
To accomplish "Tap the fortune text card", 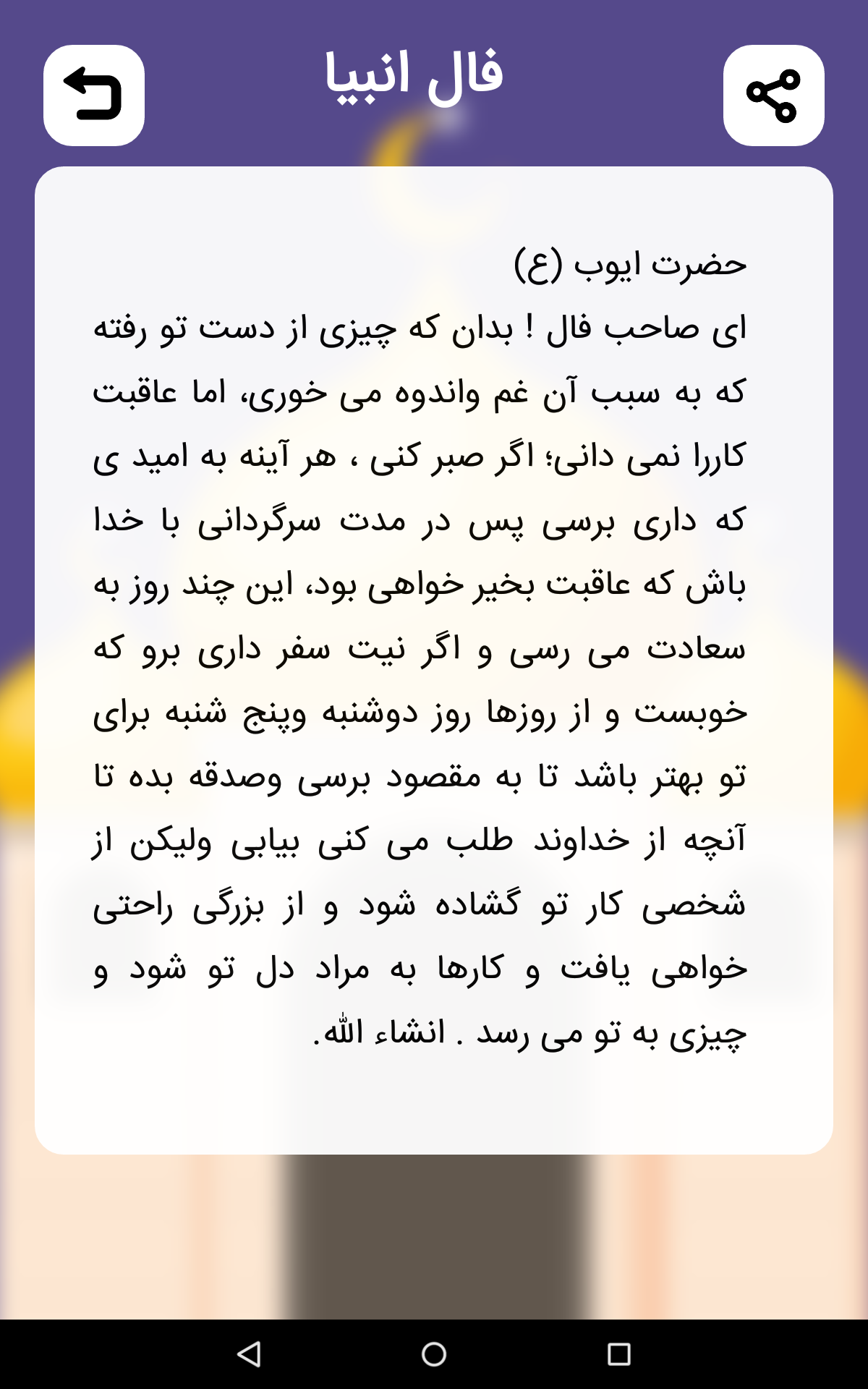I will click(434, 651).
